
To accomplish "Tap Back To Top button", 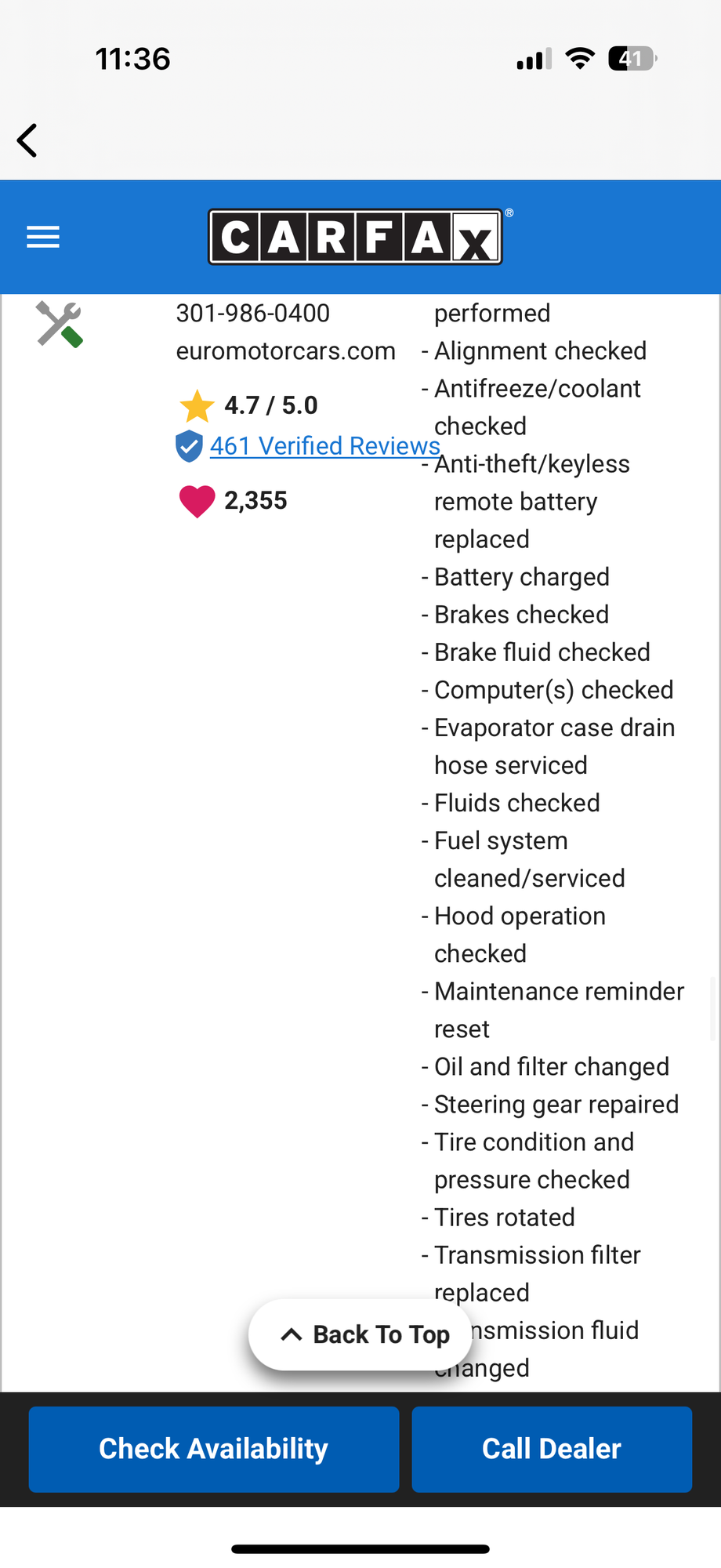I will pos(360,1334).
